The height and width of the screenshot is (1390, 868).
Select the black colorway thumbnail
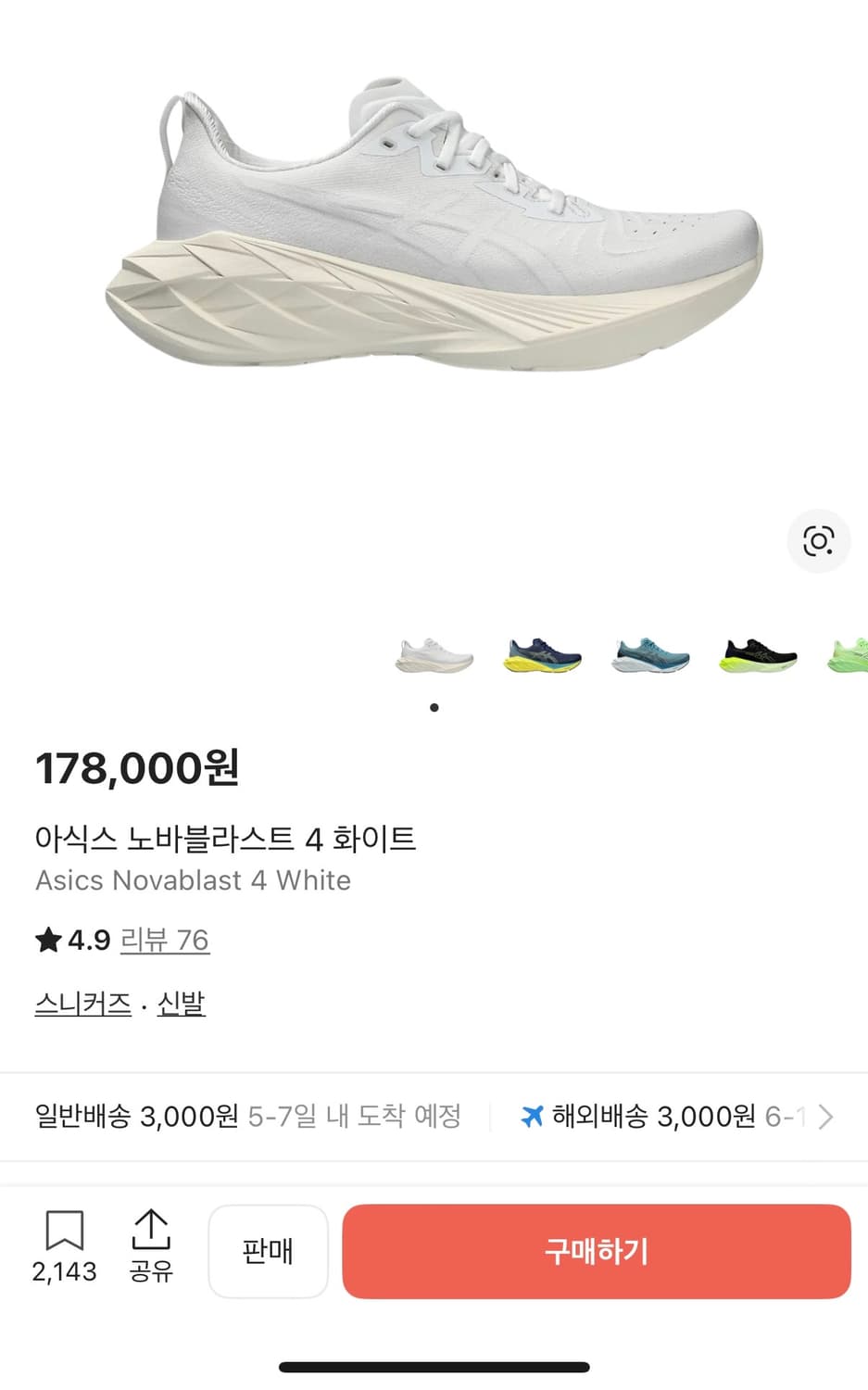(x=759, y=654)
